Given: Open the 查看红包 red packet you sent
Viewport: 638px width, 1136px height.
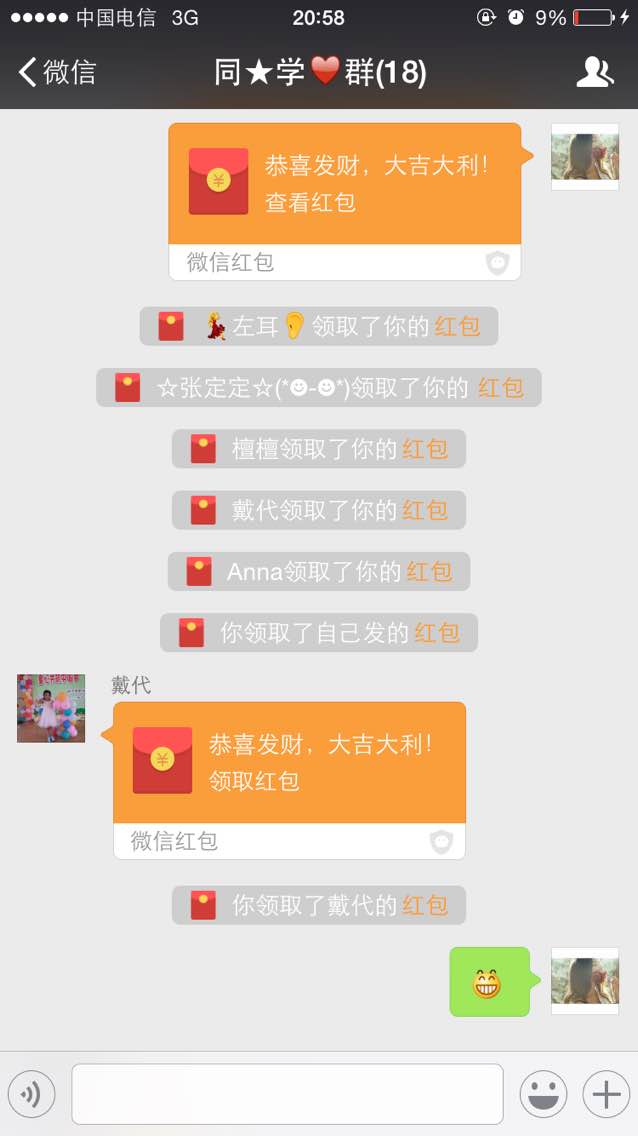Looking at the screenshot, I should pyautogui.click(x=345, y=201).
